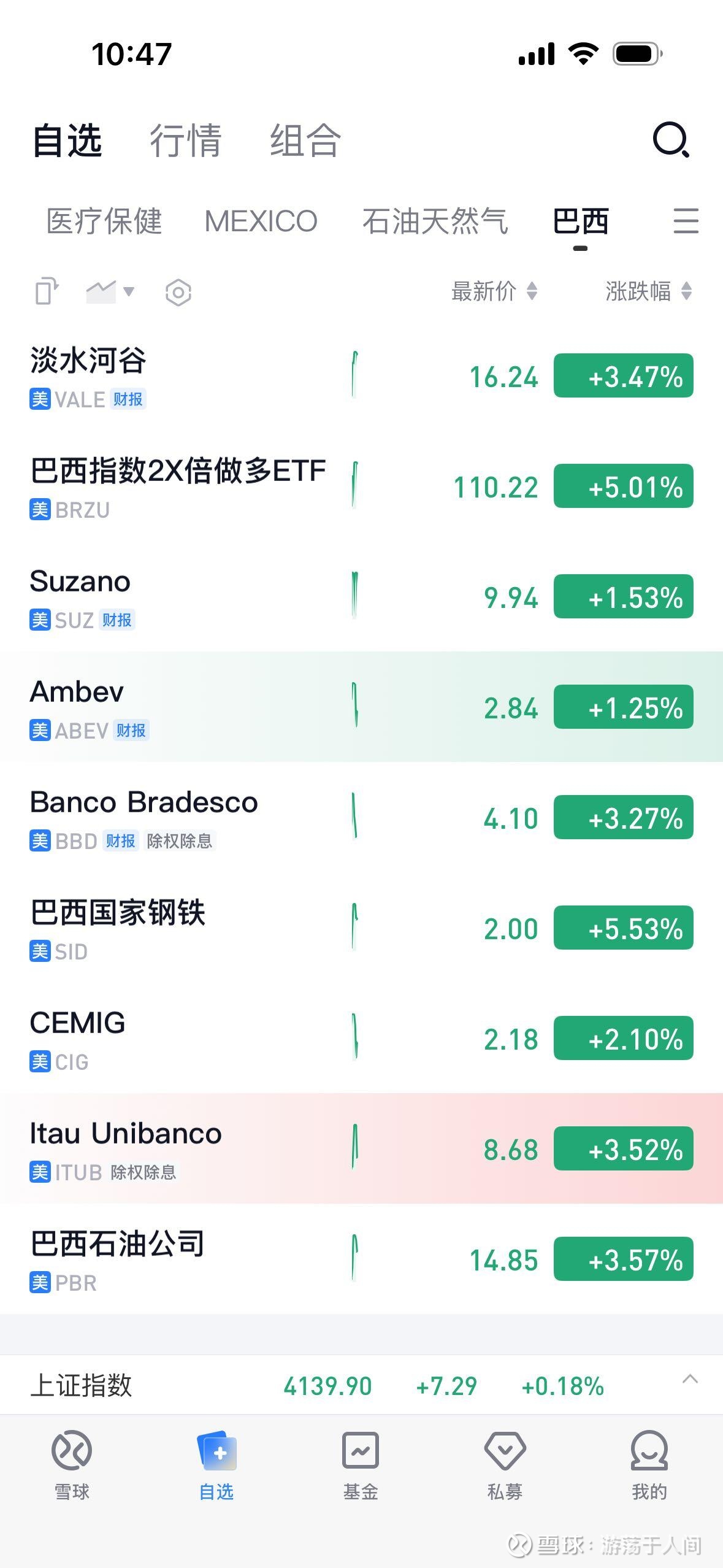
Task: Switch to the 组合 tab
Action: [x=305, y=140]
